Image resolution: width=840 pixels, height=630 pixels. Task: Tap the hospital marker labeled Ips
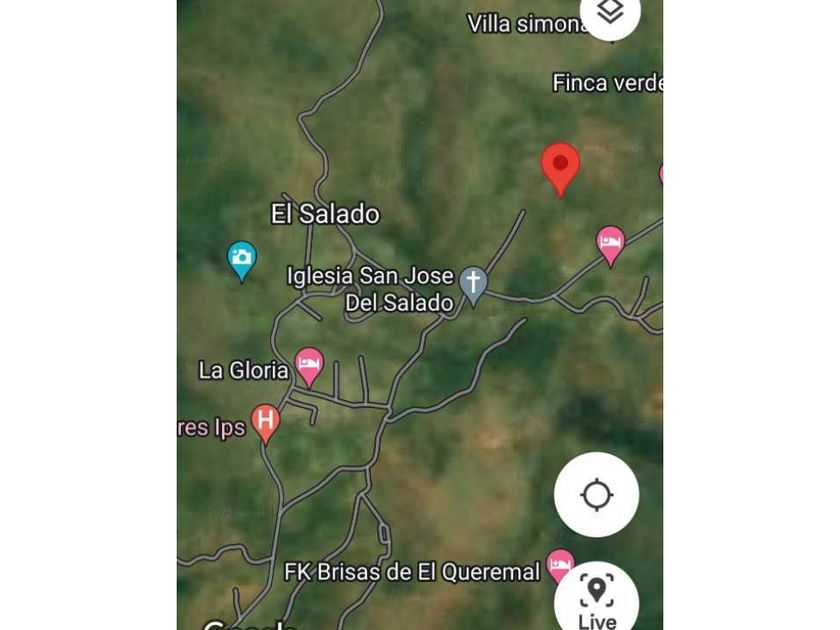click(265, 422)
